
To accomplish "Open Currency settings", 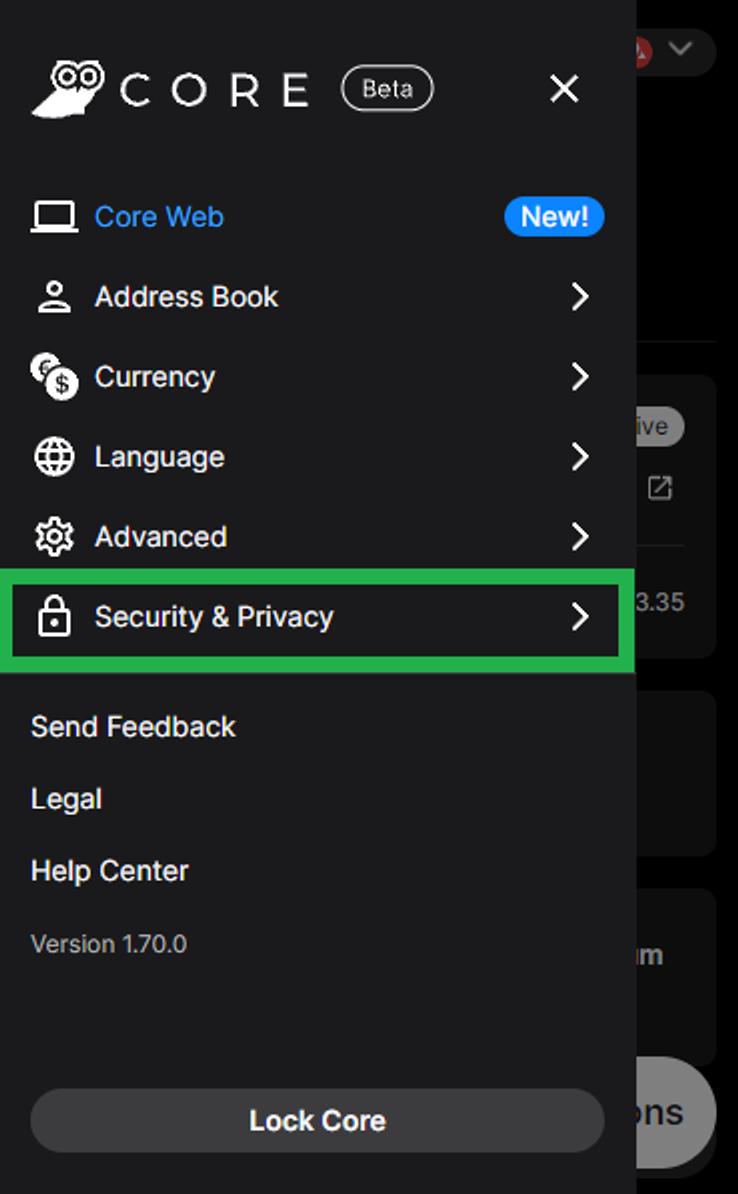I will coord(318,377).
